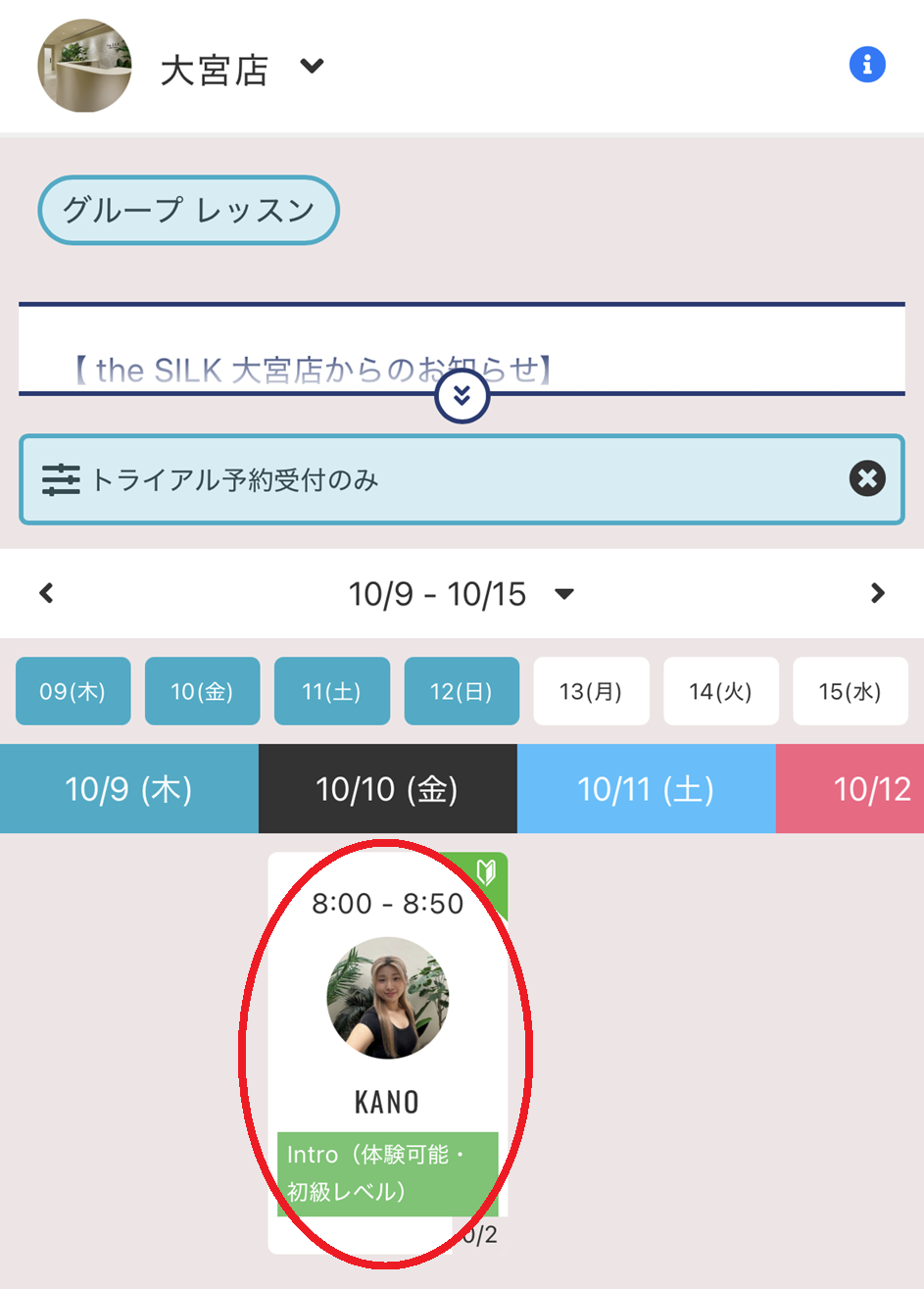Open the blue info icon

click(x=866, y=65)
